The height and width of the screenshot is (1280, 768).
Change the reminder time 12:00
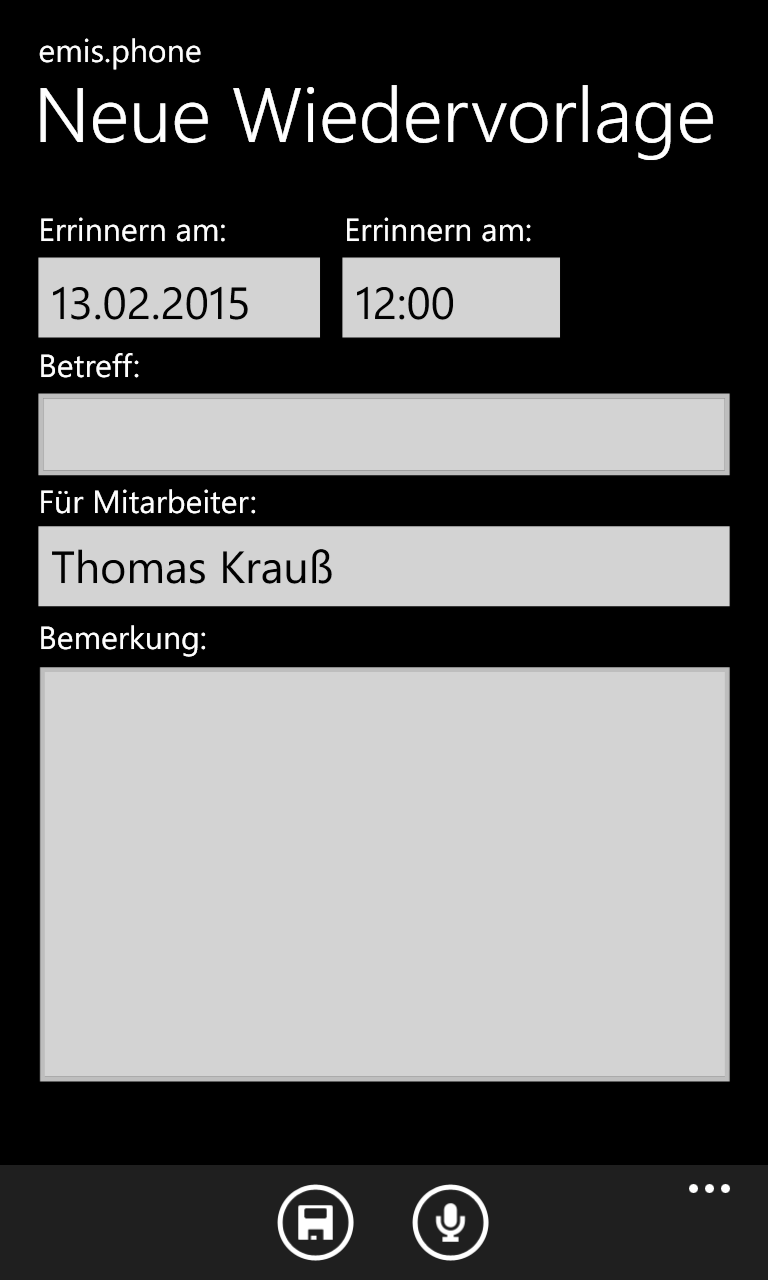click(451, 298)
